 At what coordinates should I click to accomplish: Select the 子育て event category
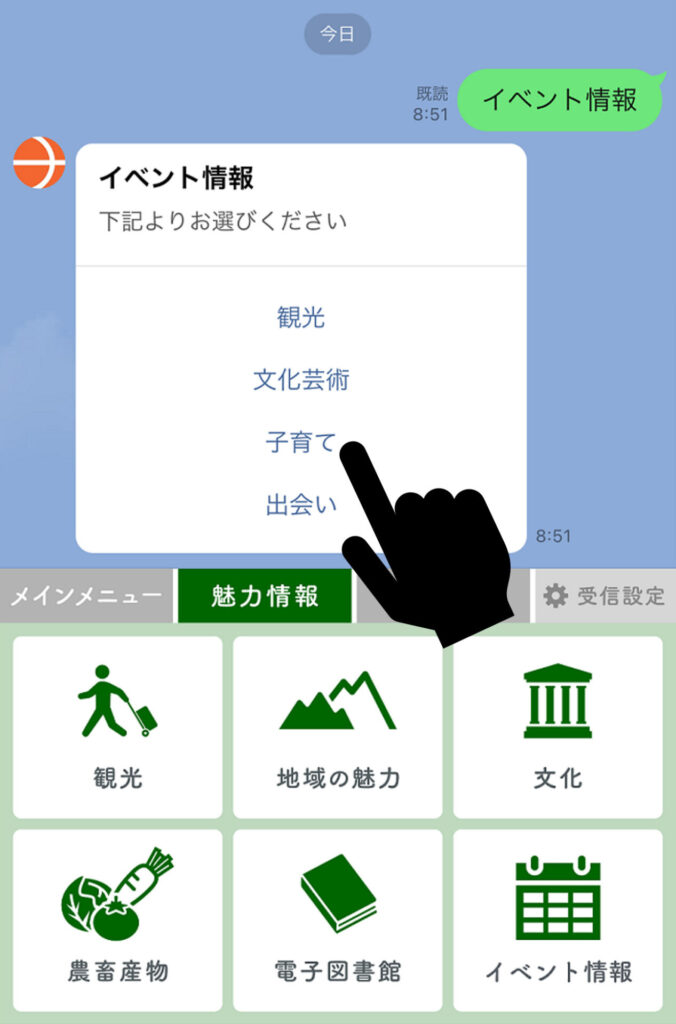[x=300, y=442]
